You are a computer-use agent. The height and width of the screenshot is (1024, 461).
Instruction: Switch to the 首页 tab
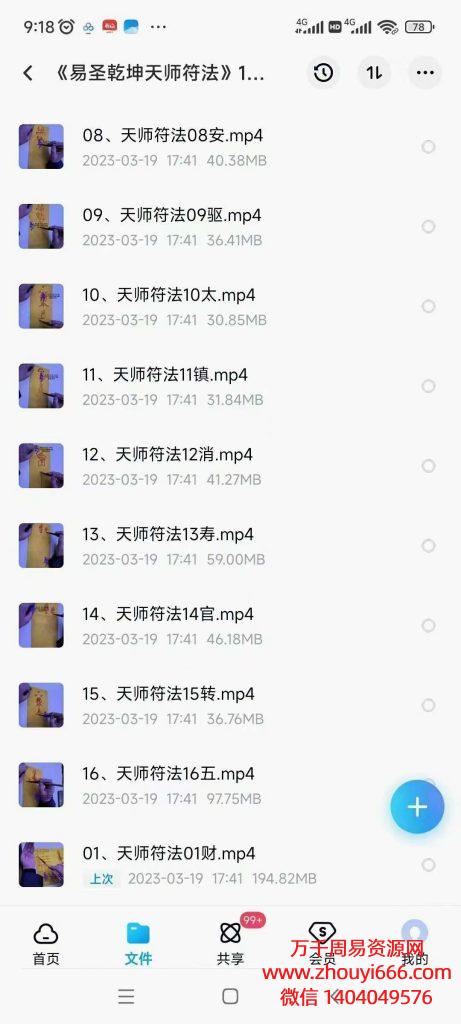coord(46,944)
